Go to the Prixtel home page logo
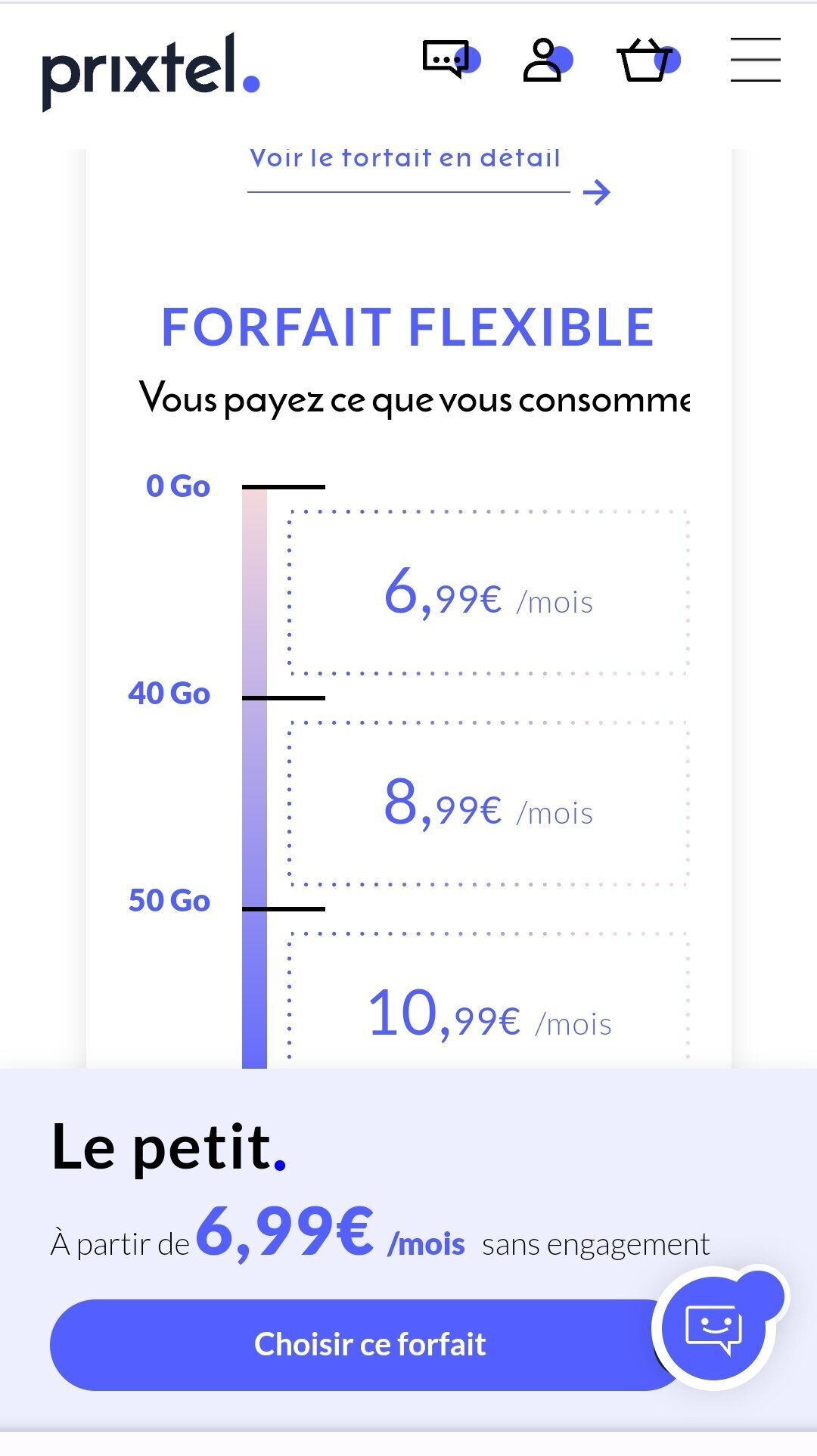This screenshot has width=817, height=1456. pos(151,70)
